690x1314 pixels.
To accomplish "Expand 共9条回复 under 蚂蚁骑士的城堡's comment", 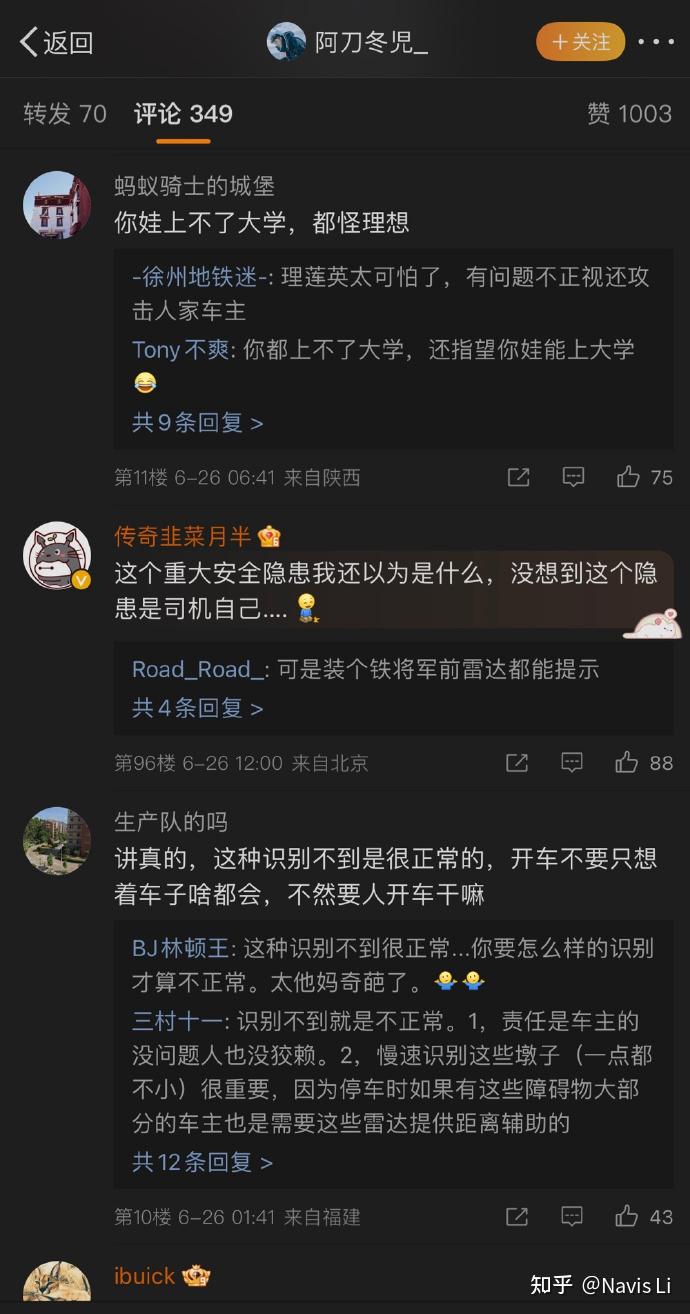I will pos(197,423).
